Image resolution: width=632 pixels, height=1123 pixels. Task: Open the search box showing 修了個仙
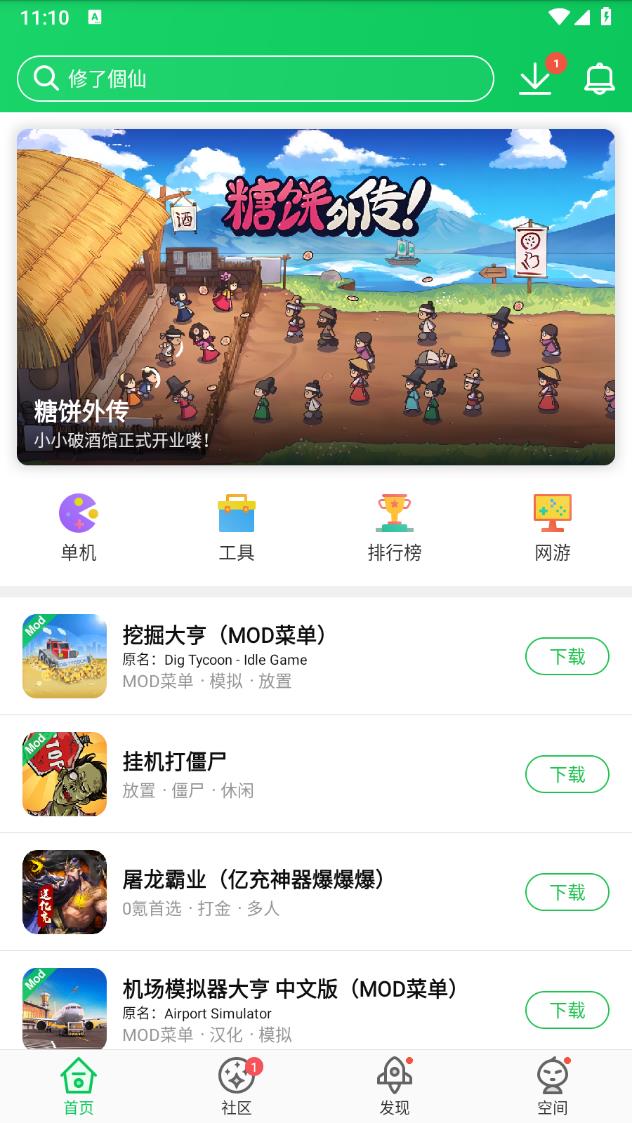pos(255,78)
